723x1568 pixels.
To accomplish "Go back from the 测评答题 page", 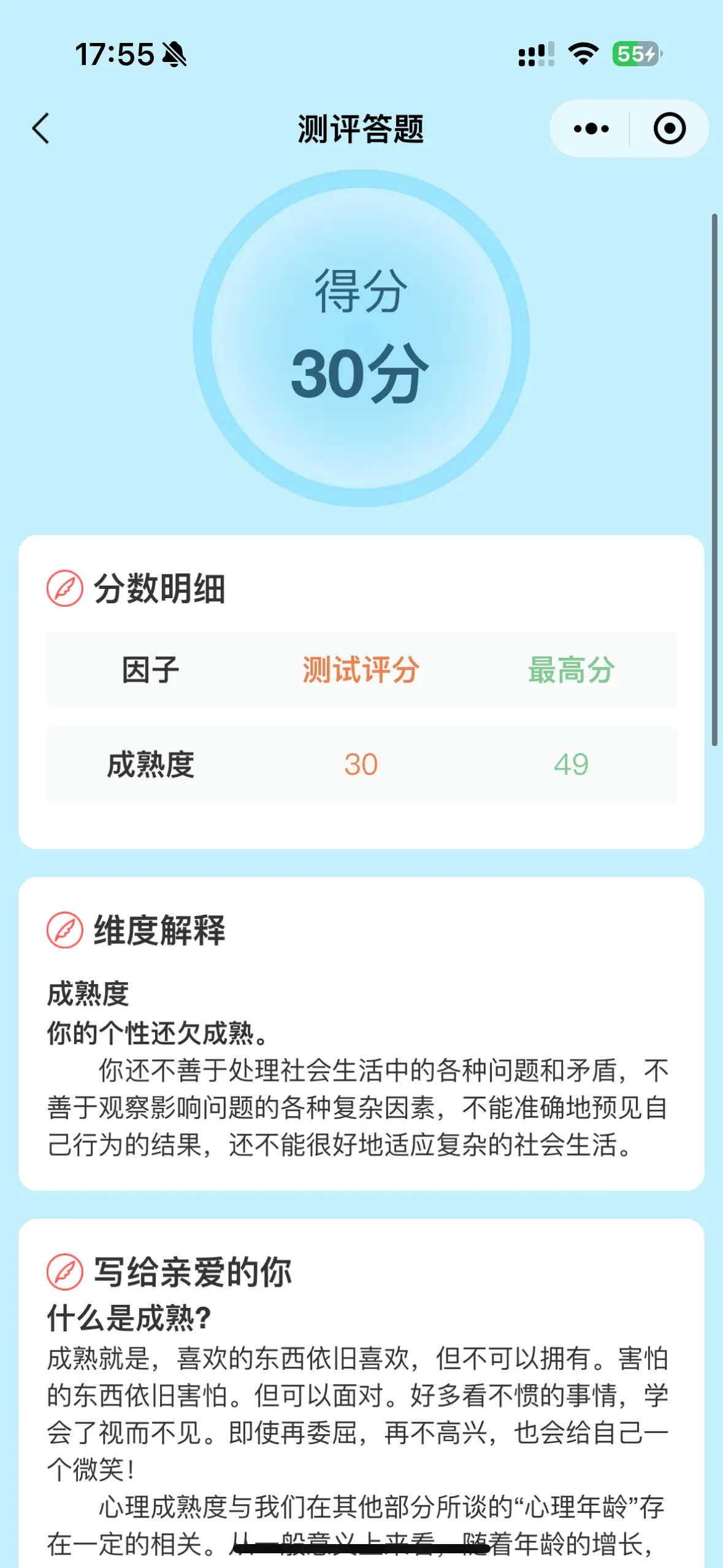I will (40, 129).
